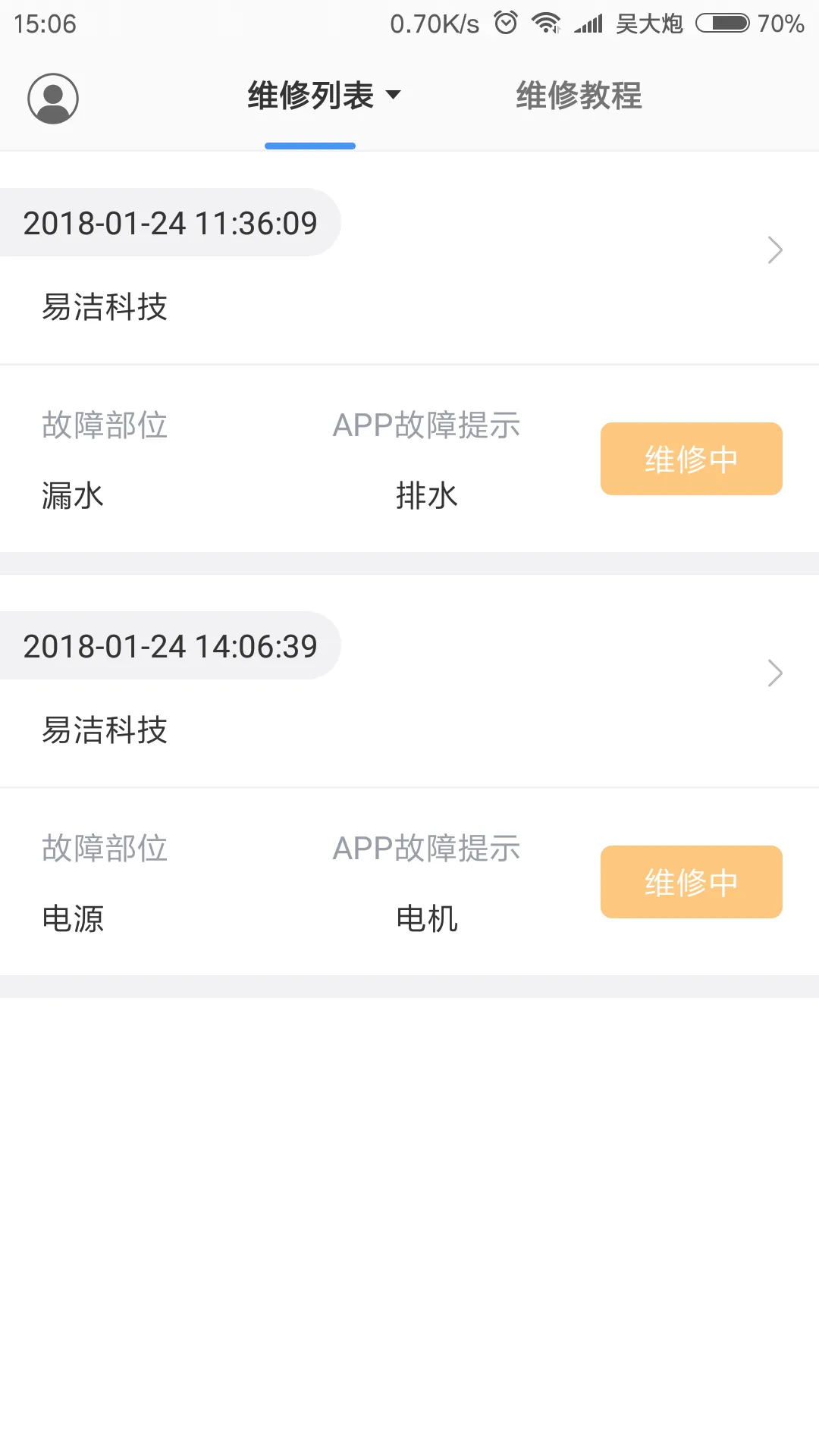819x1456 pixels.
Task: Toggle repair status 维修中 for the 电源 record
Action: coord(690,881)
